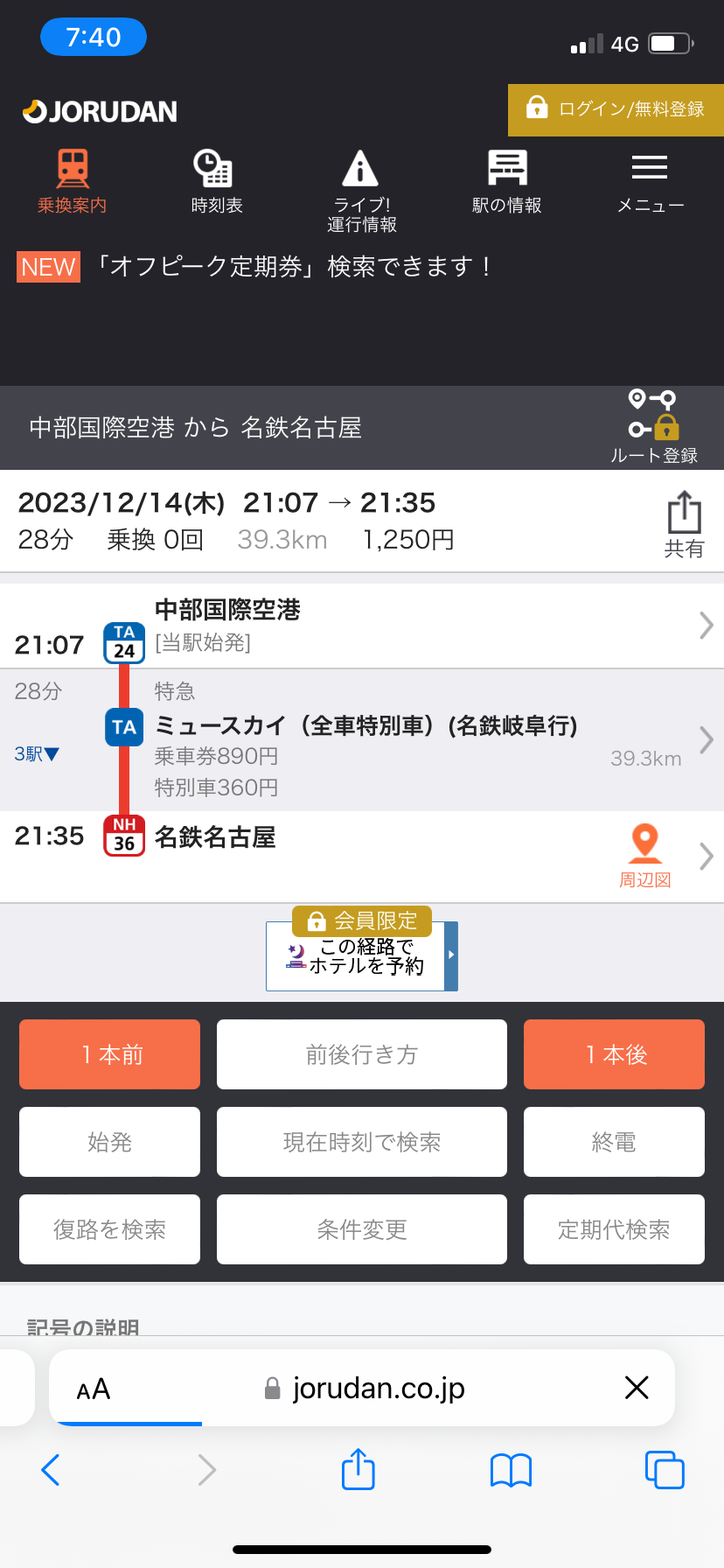Show the 1本前 earlier train
The width and height of the screenshot is (724, 1568).
pos(109,1054)
